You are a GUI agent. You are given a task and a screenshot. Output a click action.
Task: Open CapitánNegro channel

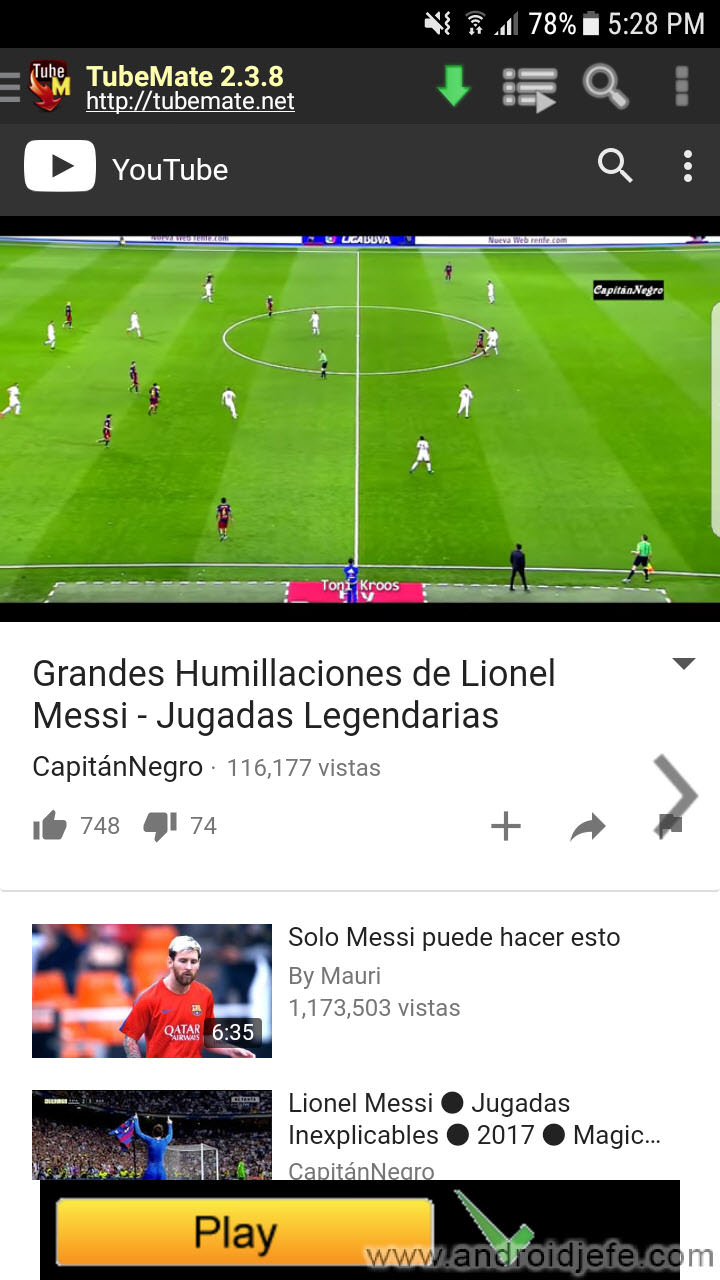click(x=118, y=768)
